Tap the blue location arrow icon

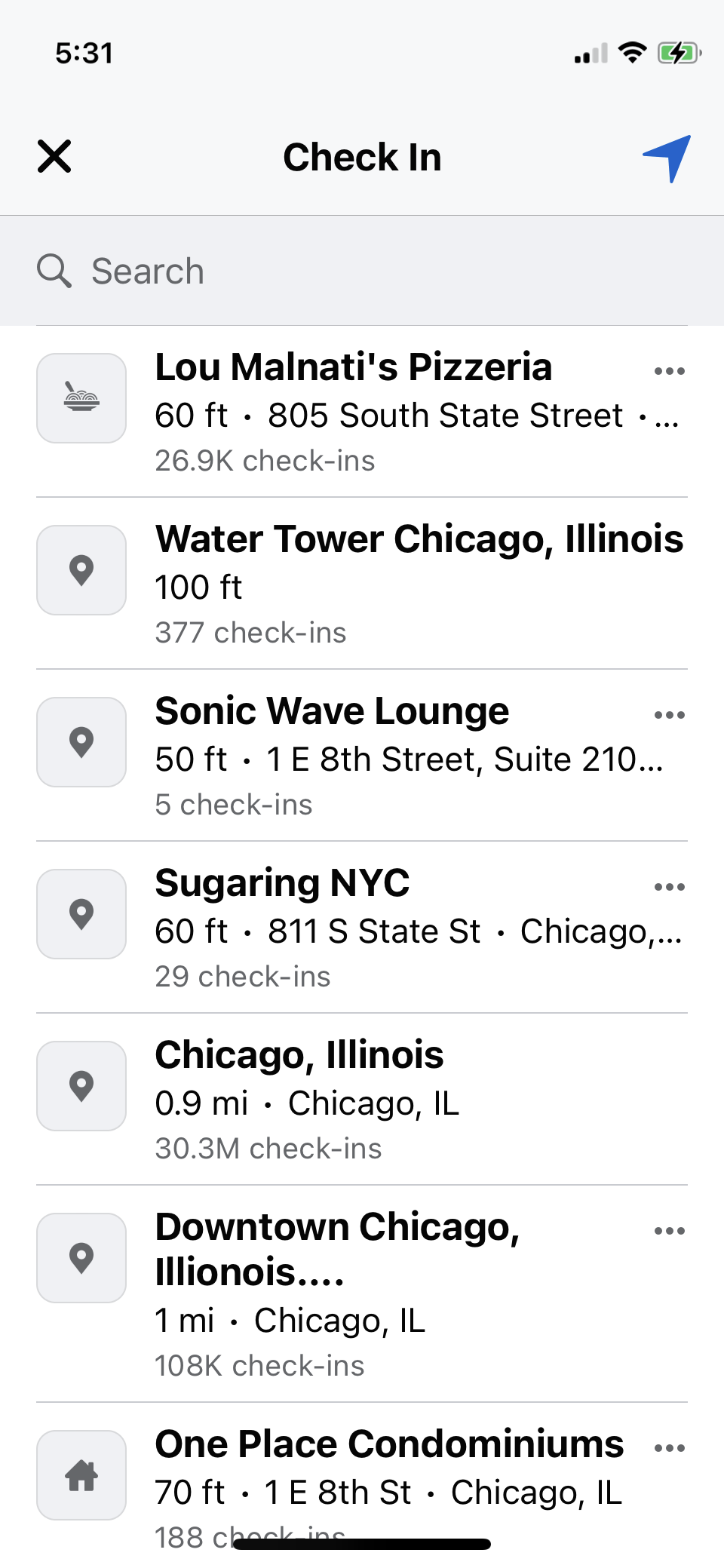click(x=667, y=158)
